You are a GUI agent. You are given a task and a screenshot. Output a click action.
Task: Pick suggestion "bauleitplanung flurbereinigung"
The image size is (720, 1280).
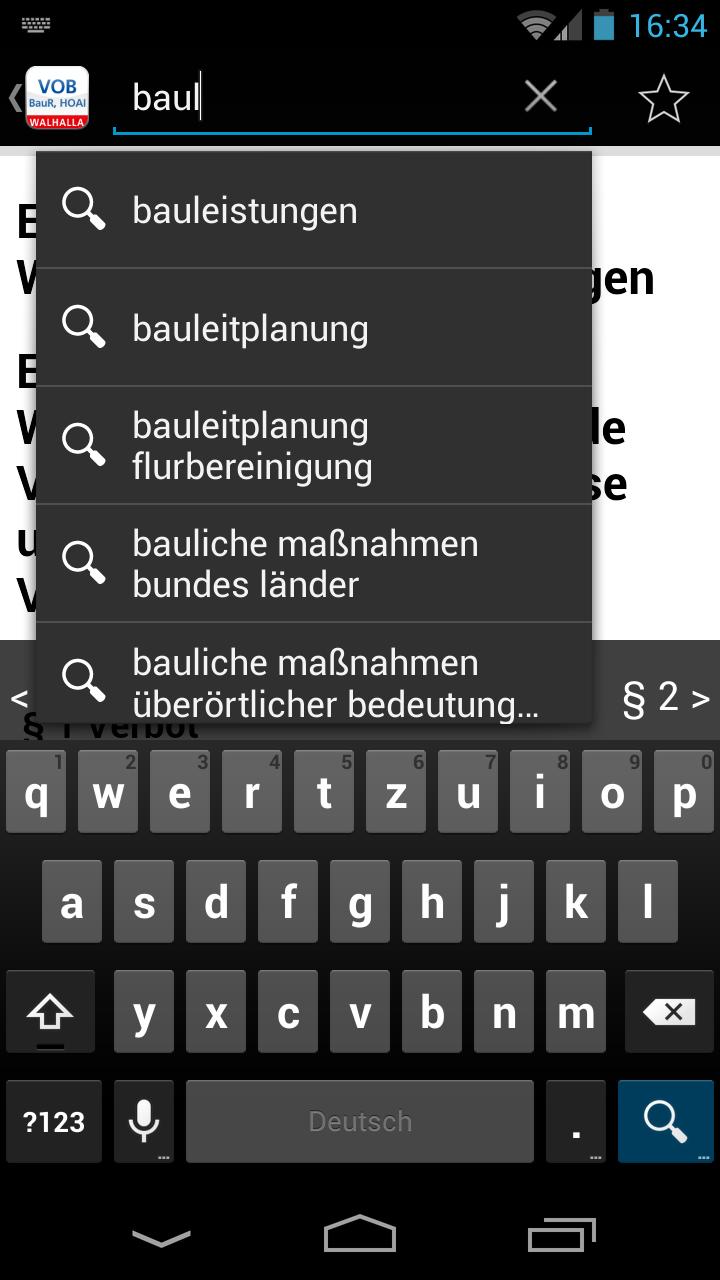tap(314, 446)
